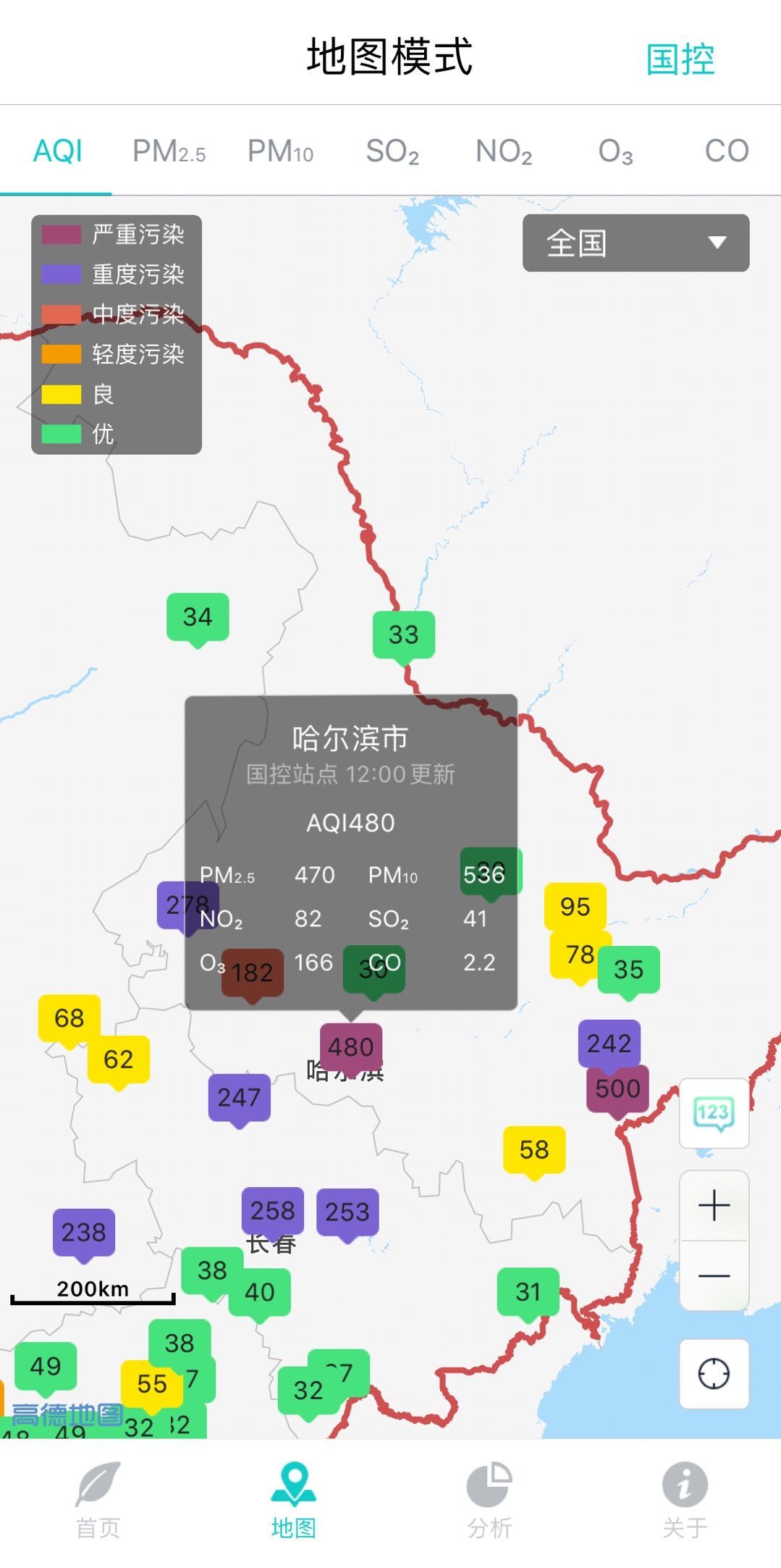Image resolution: width=781 pixels, height=1568 pixels.
Task: Toggle the 123 value labels icon
Action: (x=714, y=1112)
